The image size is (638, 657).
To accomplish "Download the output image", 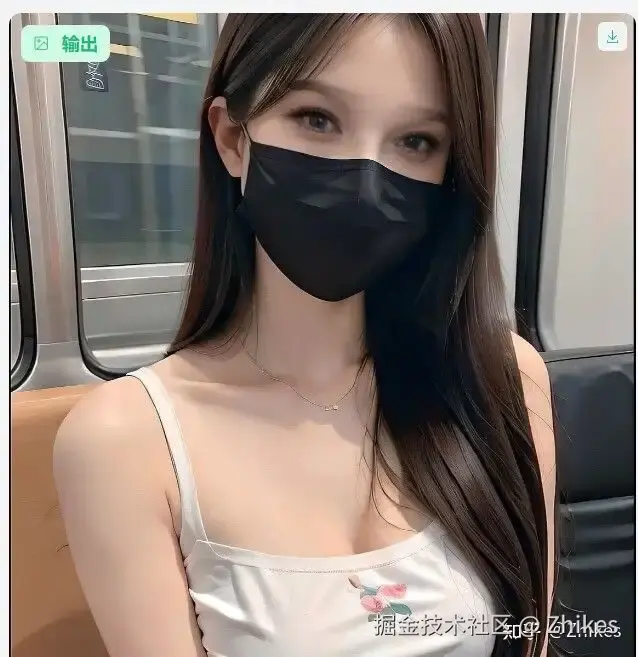I will 611,38.
